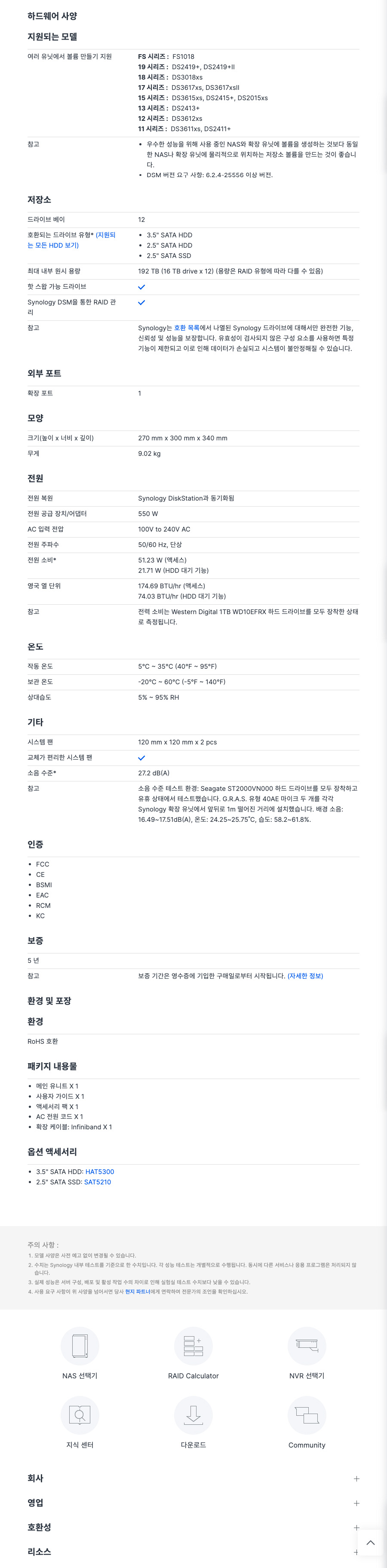Open the NVR 선택기 tool
The width and height of the screenshot is (387, 1568).
(307, 1353)
